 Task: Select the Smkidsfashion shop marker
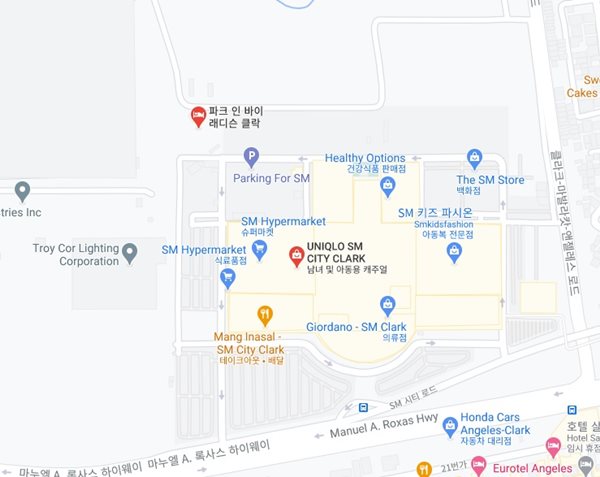(x=453, y=250)
